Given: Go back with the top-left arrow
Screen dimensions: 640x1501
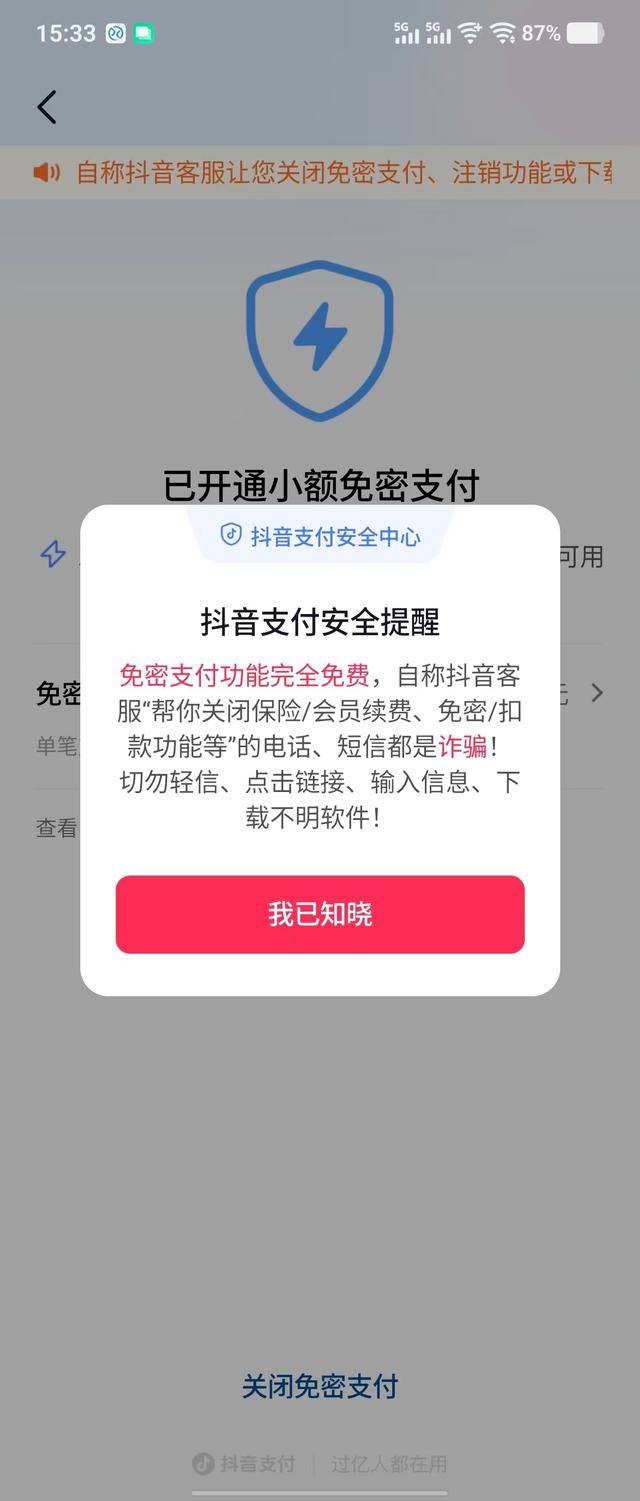Looking at the screenshot, I should tap(47, 107).
